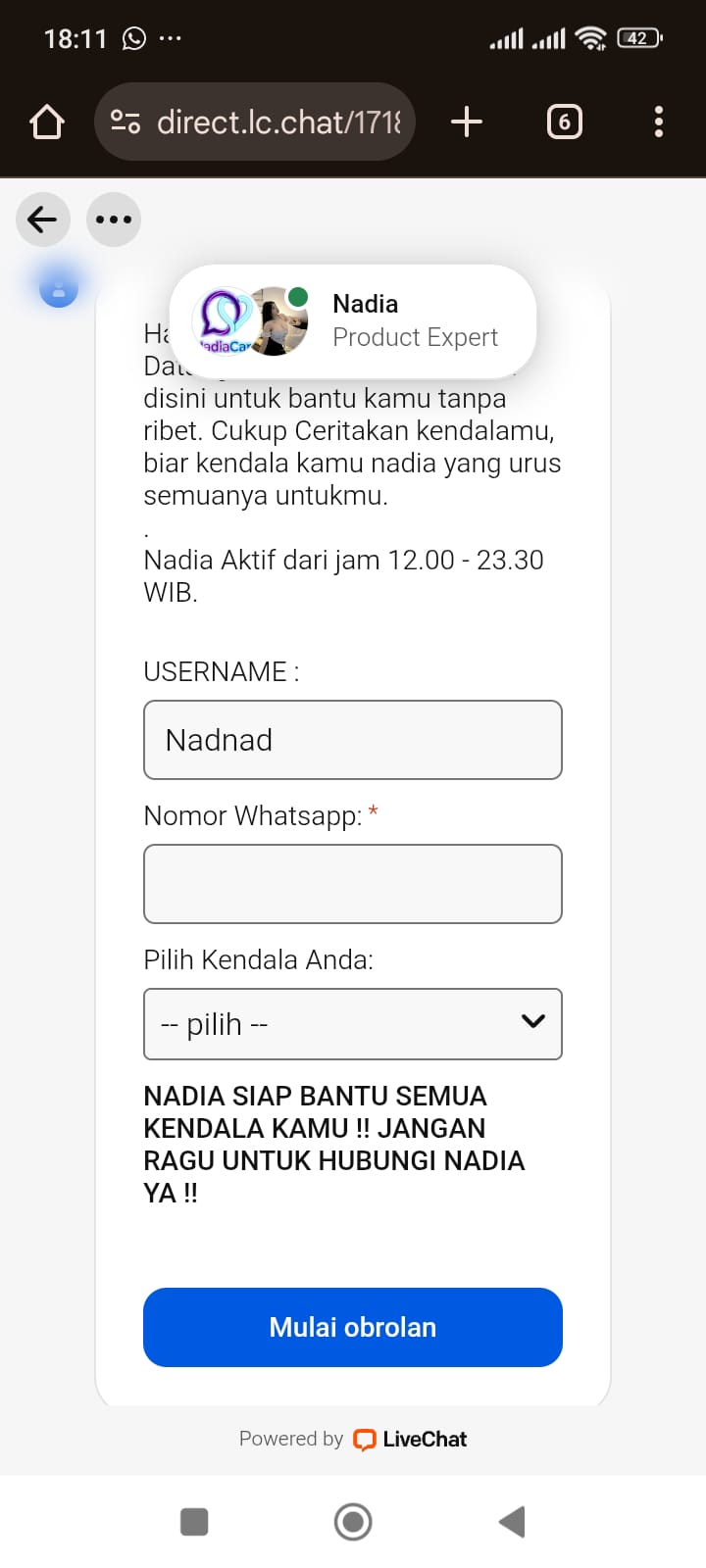The width and height of the screenshot is (706, 1568).
Task: Click the NadiaCare logo avatar
Action: 226,320
